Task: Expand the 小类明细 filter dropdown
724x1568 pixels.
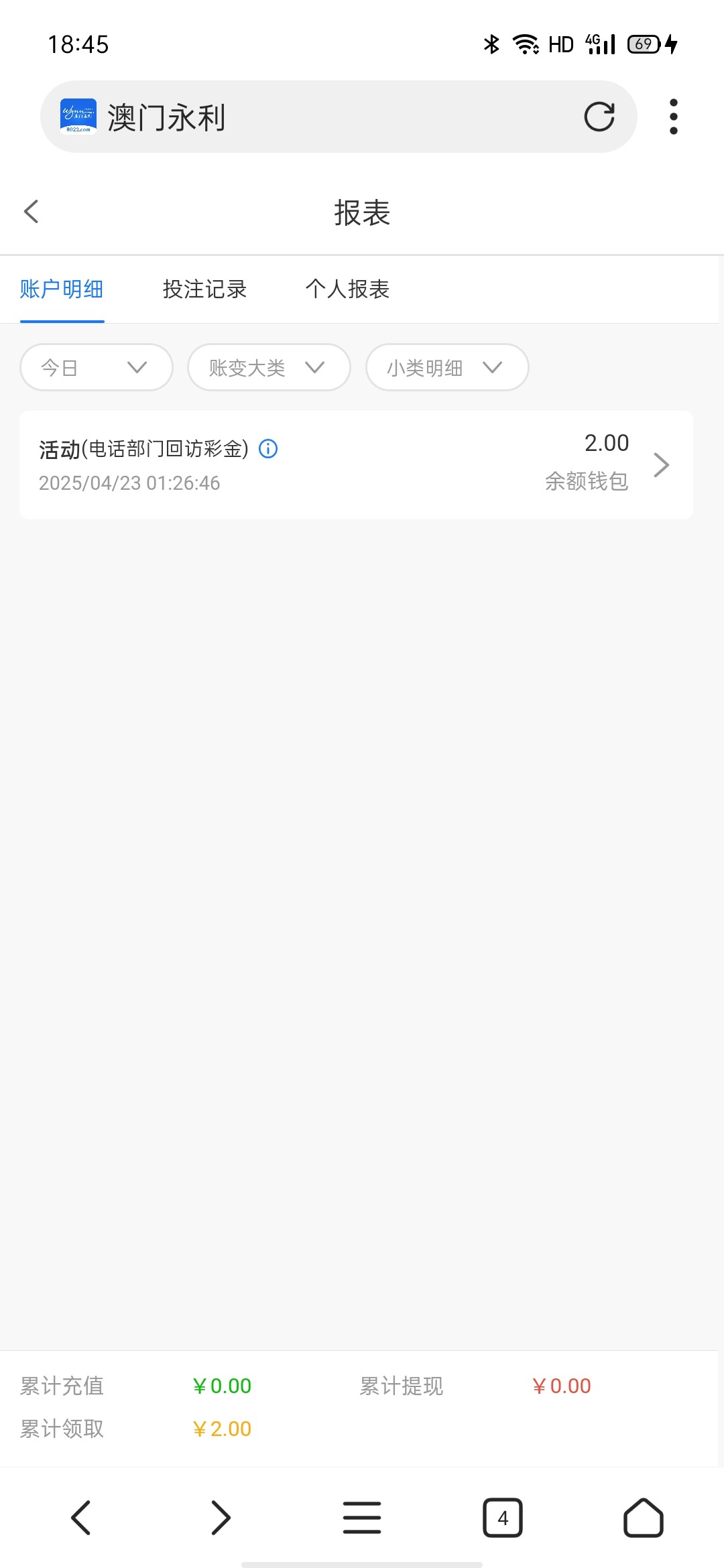Action: [x=446, y=367]
